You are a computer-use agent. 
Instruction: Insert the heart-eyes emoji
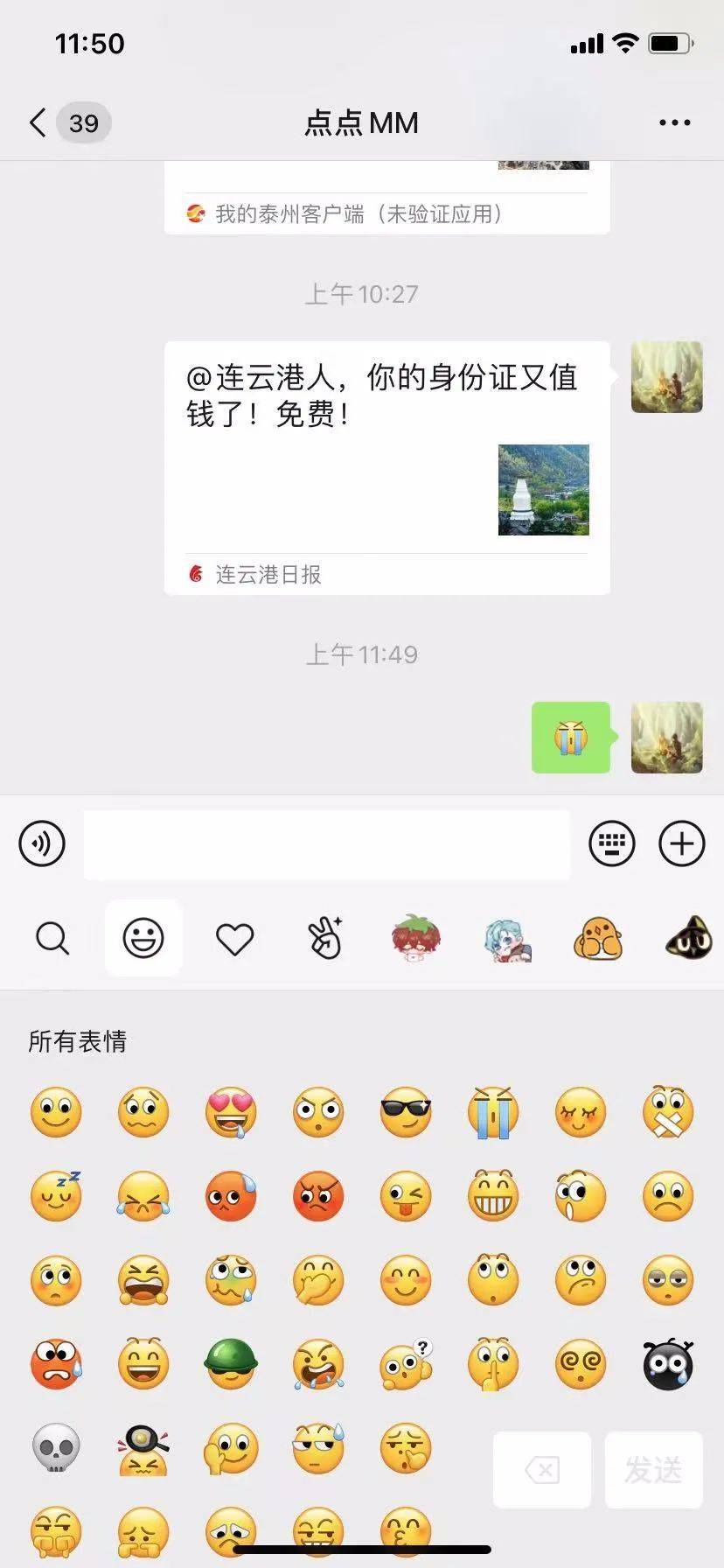(x=231, y=1112)
